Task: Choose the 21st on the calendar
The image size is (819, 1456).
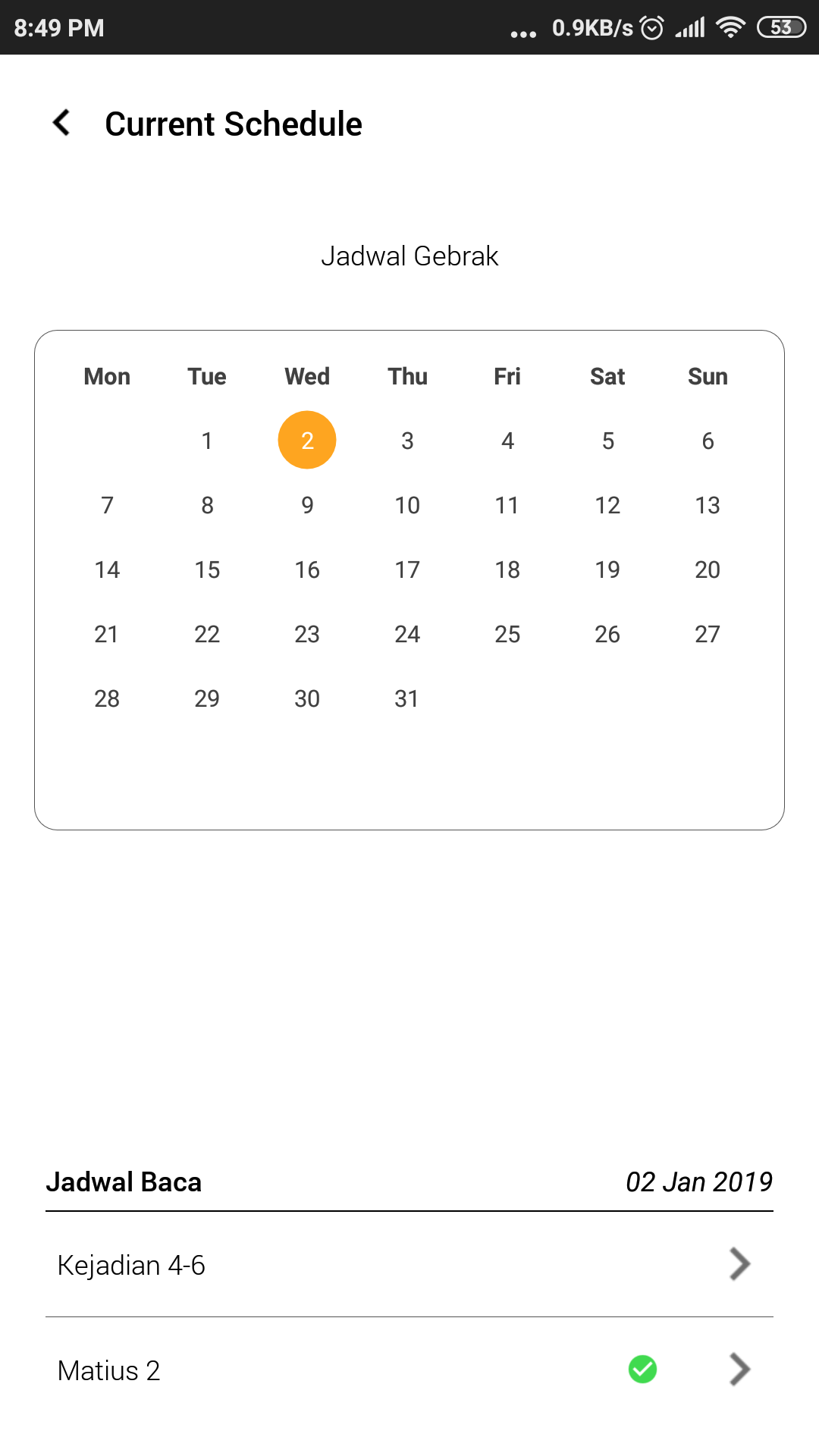Action: pyautogui.click(x=107, y=634)
